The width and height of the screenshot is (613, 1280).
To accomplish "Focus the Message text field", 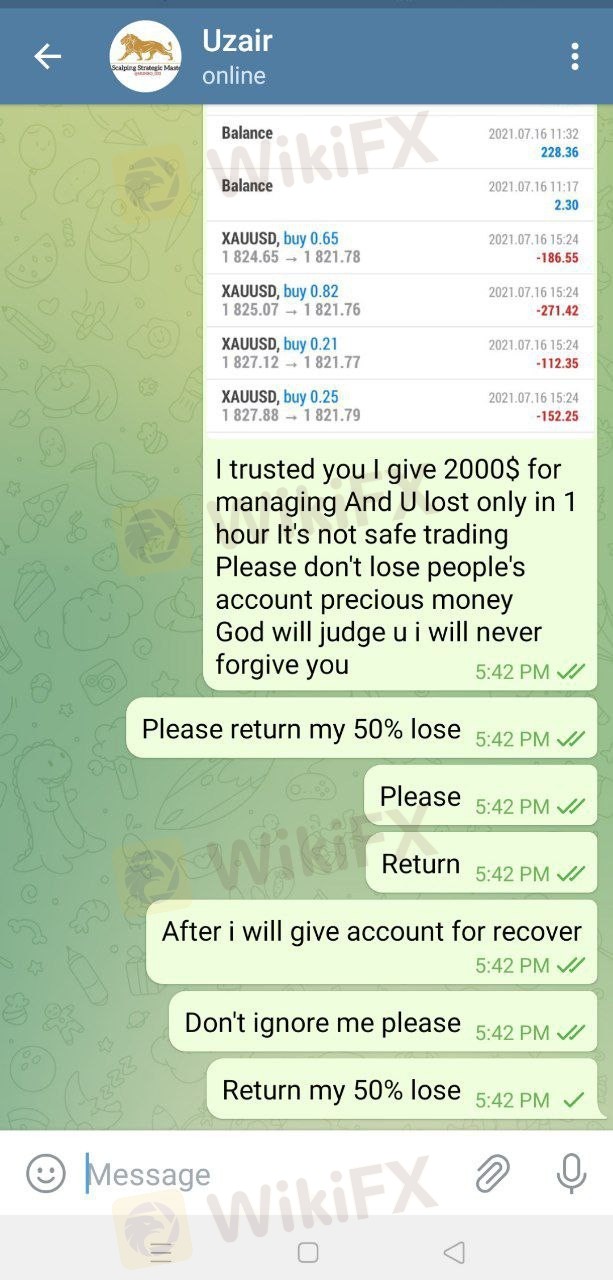I will coord(270,1174).
